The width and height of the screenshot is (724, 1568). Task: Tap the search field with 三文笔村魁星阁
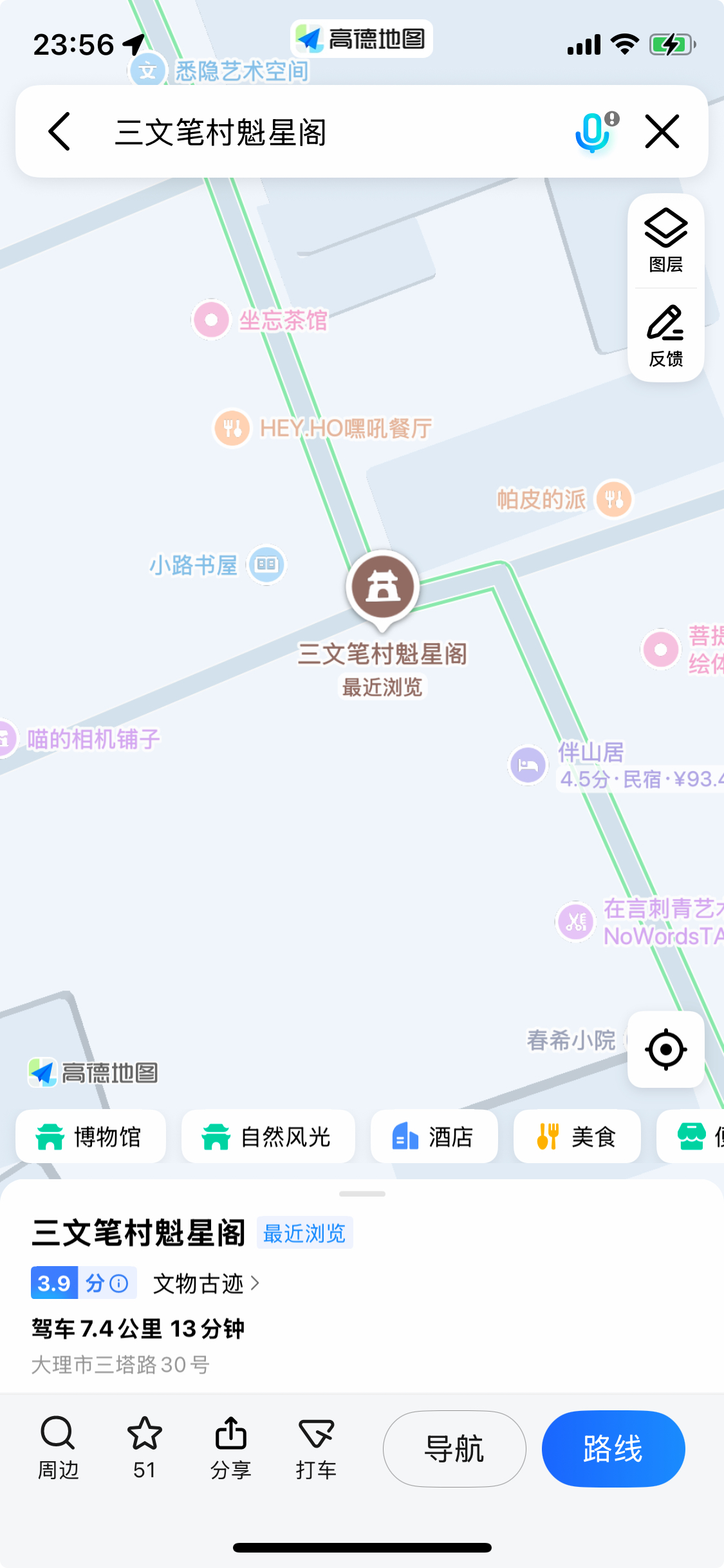click(322, 132)
